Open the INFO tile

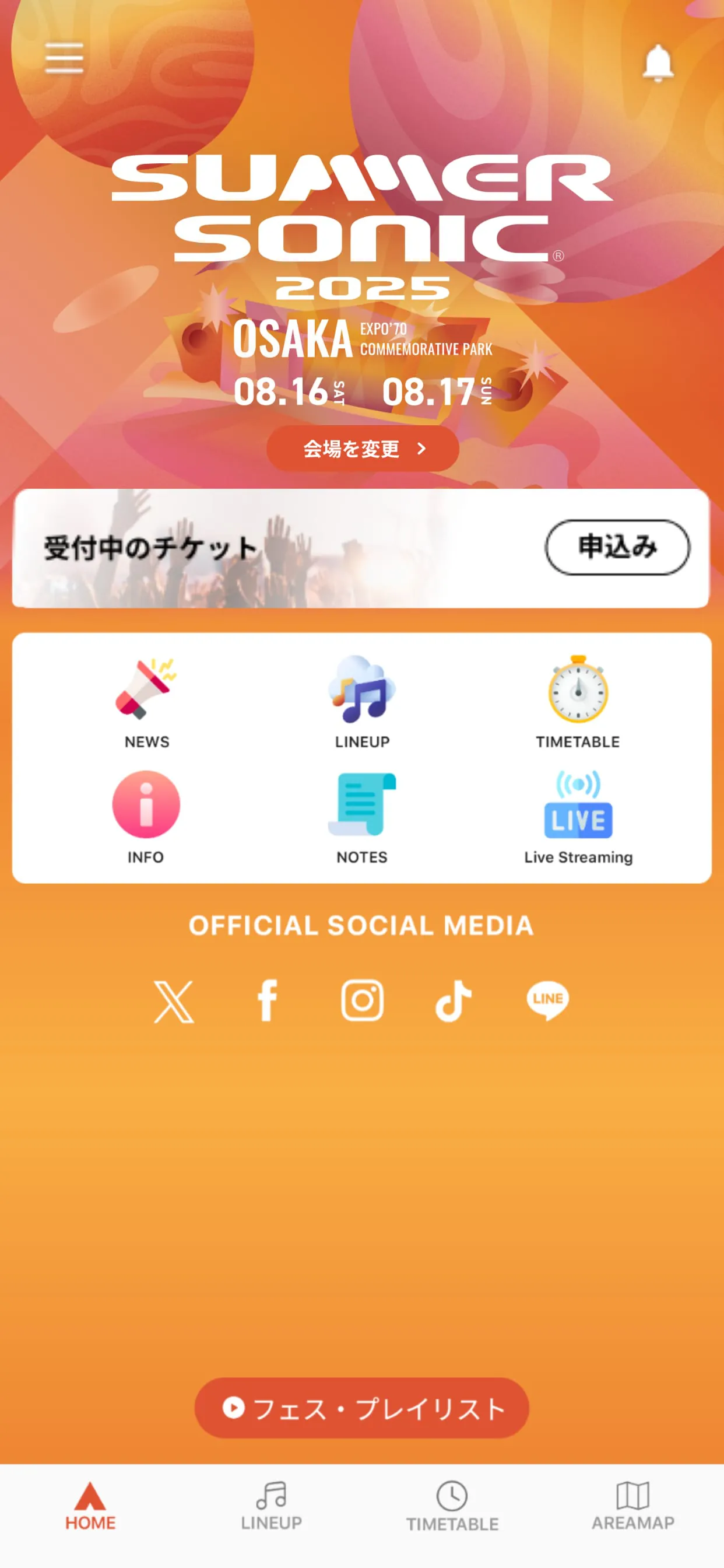coord(146,817)
